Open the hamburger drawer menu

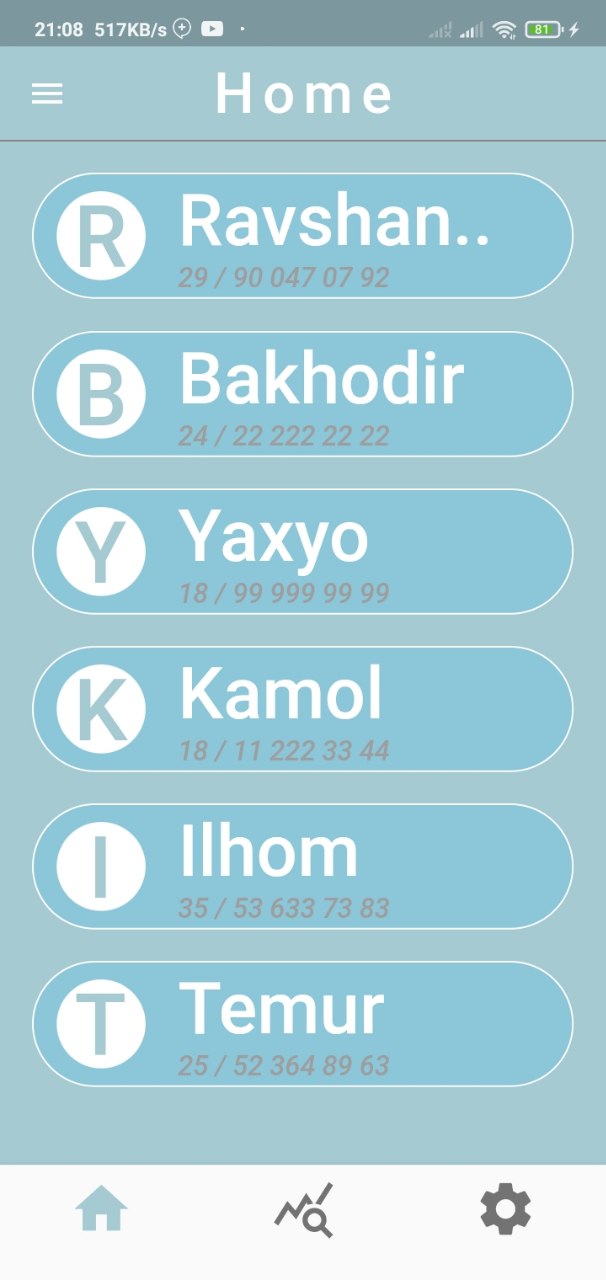coord(47,94)
